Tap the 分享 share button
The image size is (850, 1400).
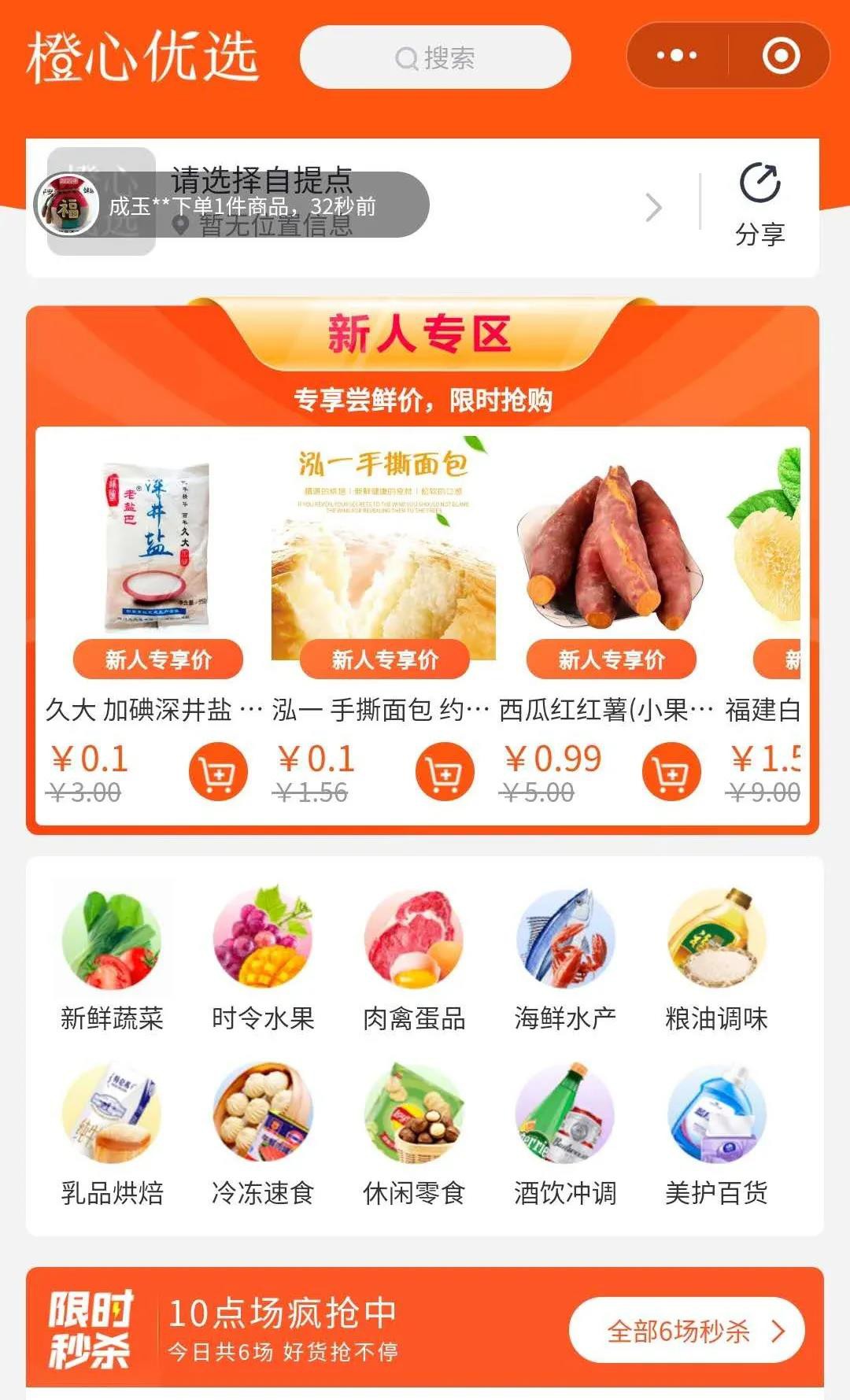[759, 205]
